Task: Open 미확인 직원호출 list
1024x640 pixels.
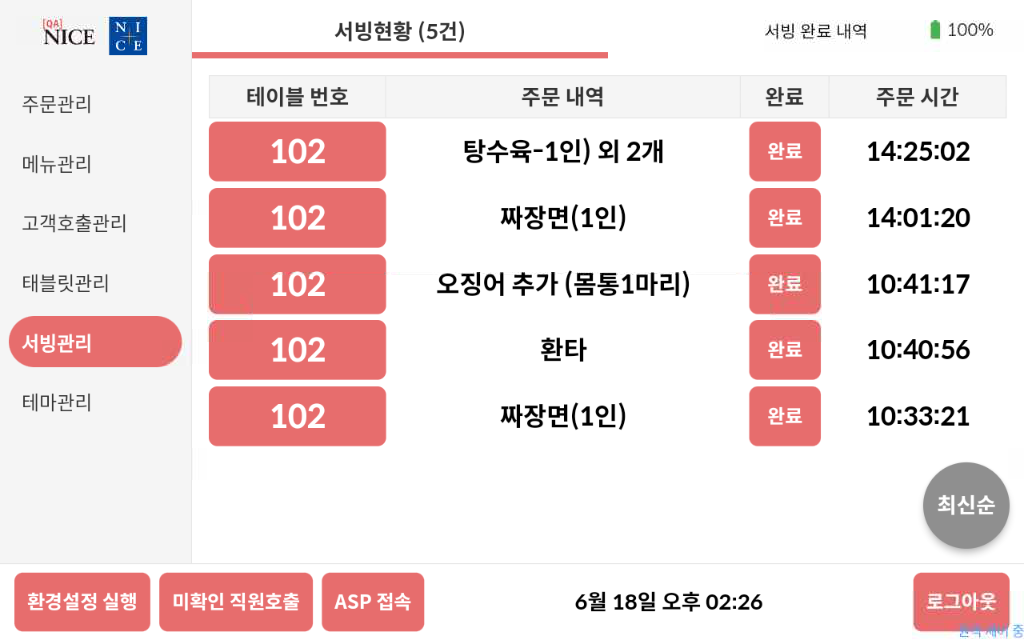Action: coord(236,602)
